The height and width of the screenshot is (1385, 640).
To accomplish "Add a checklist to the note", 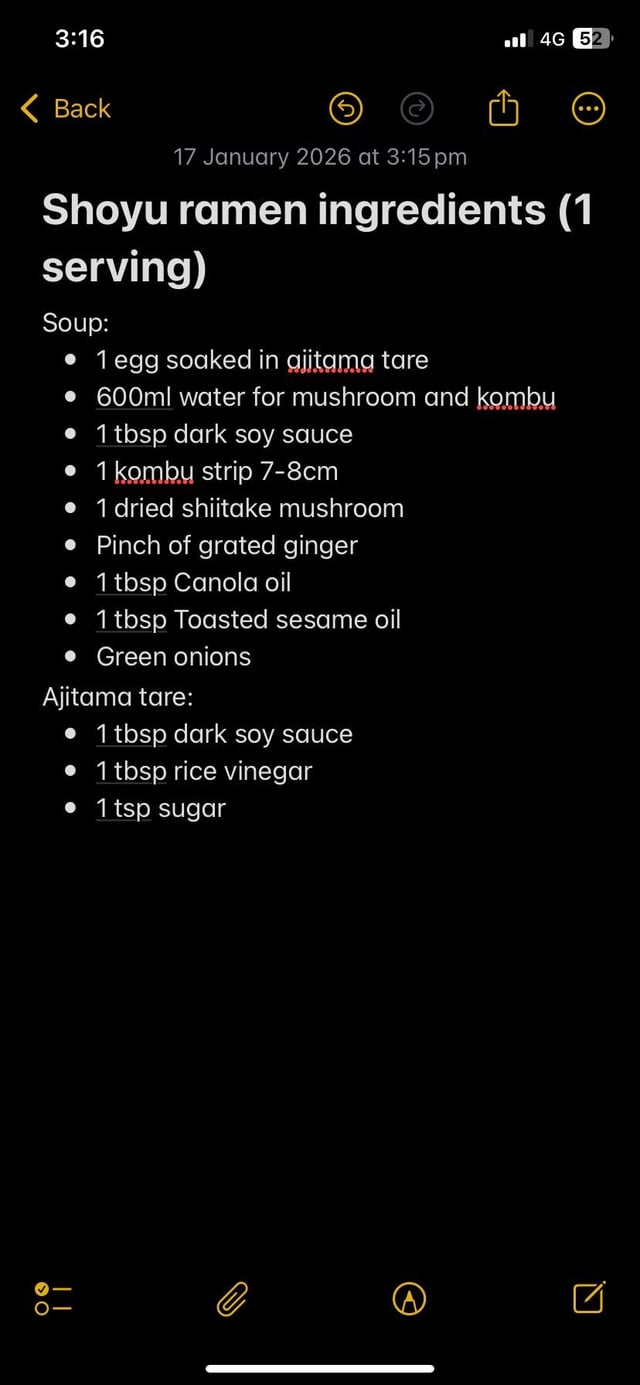I will tap(53, 1298).
